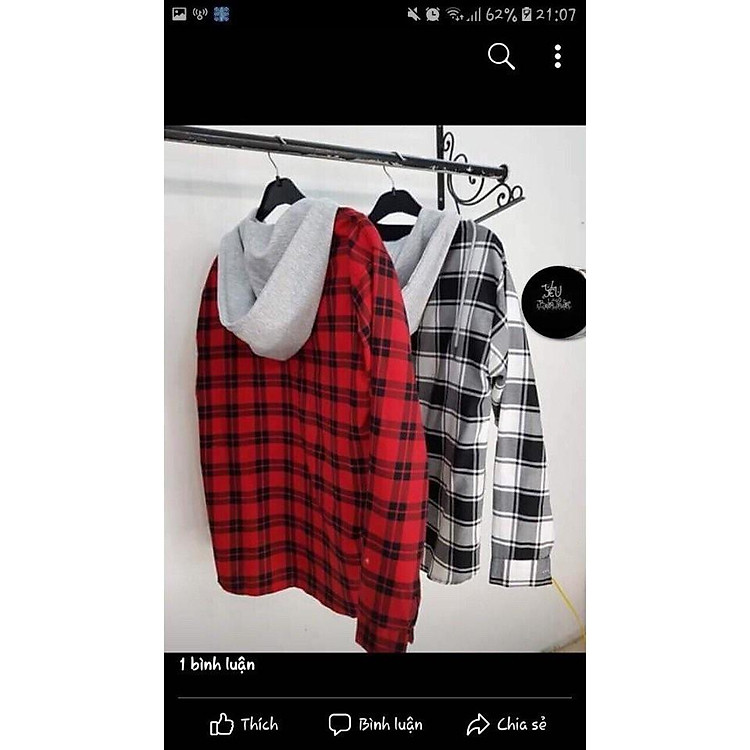Open the search magnifier icon
750x750 pixels.
pos(501,56)
